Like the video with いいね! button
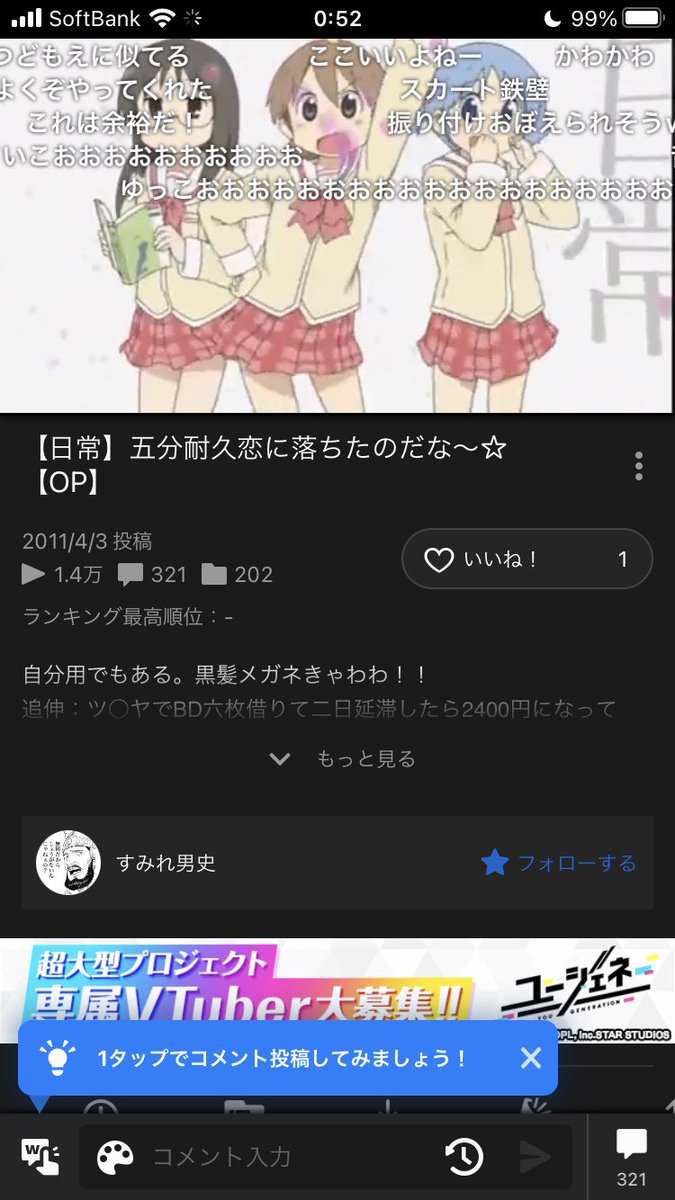Viewport: 675px width, 1200px height. tap(527, 560)
